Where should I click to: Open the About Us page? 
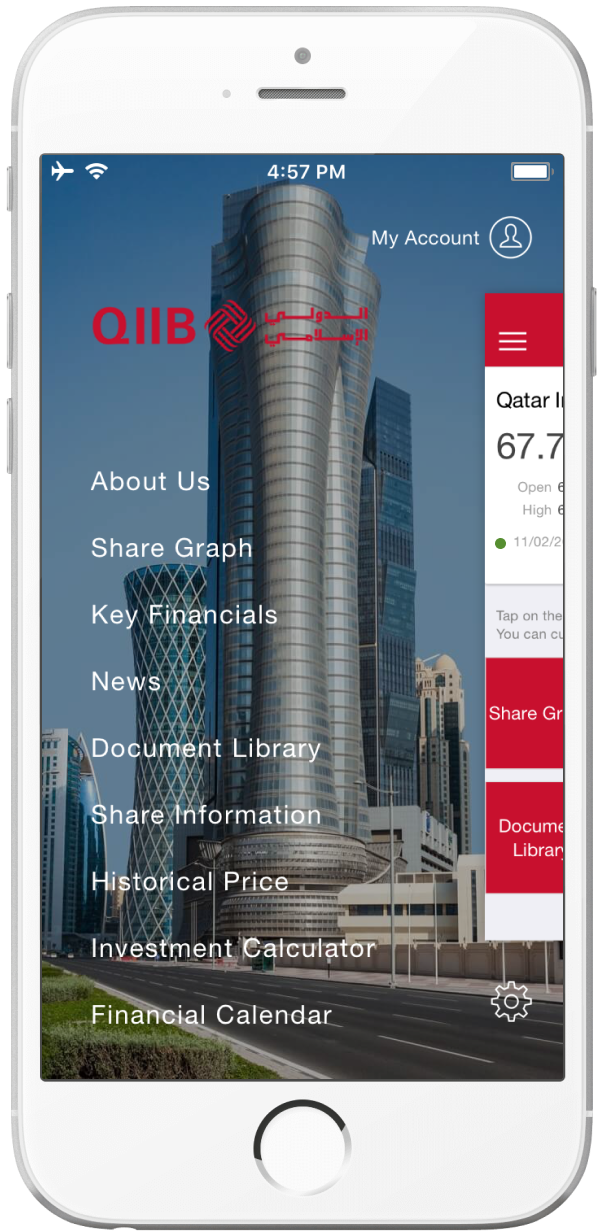click(x=150, y=481)
